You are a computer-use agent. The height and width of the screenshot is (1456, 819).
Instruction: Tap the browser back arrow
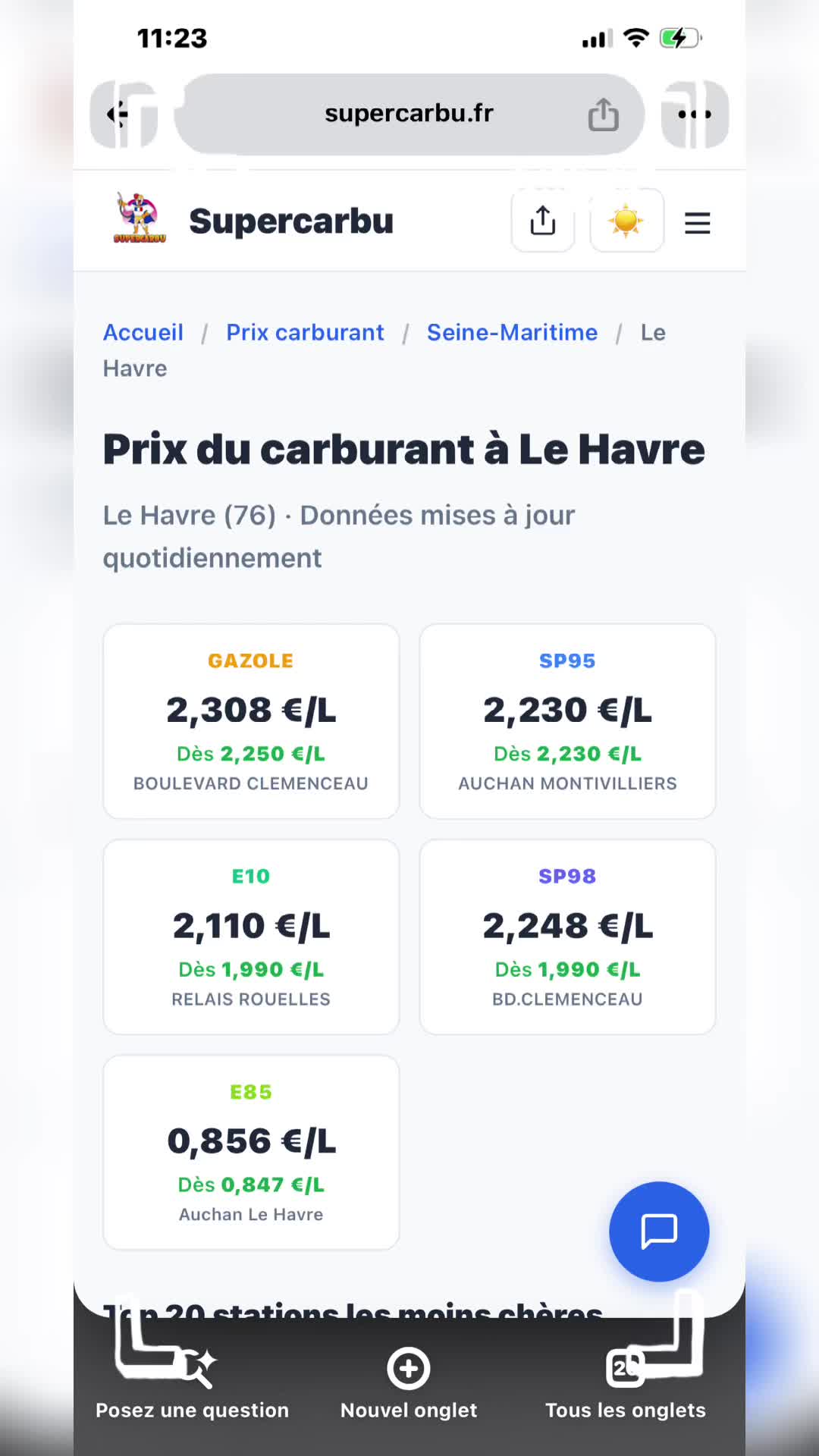pyautogui.click(x=123, y=115)
